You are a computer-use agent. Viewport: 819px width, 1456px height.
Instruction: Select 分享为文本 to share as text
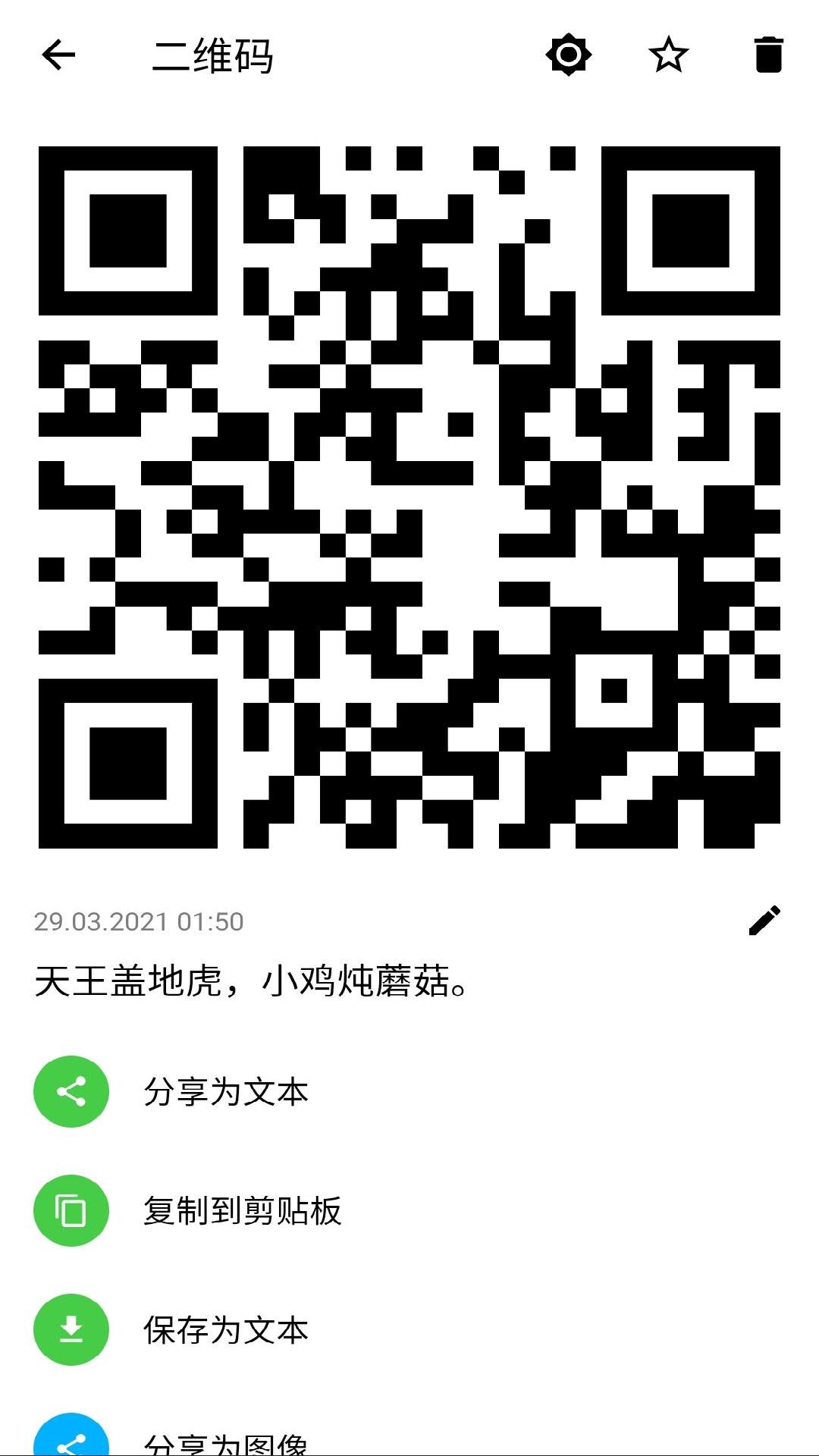pos(226,1092)
